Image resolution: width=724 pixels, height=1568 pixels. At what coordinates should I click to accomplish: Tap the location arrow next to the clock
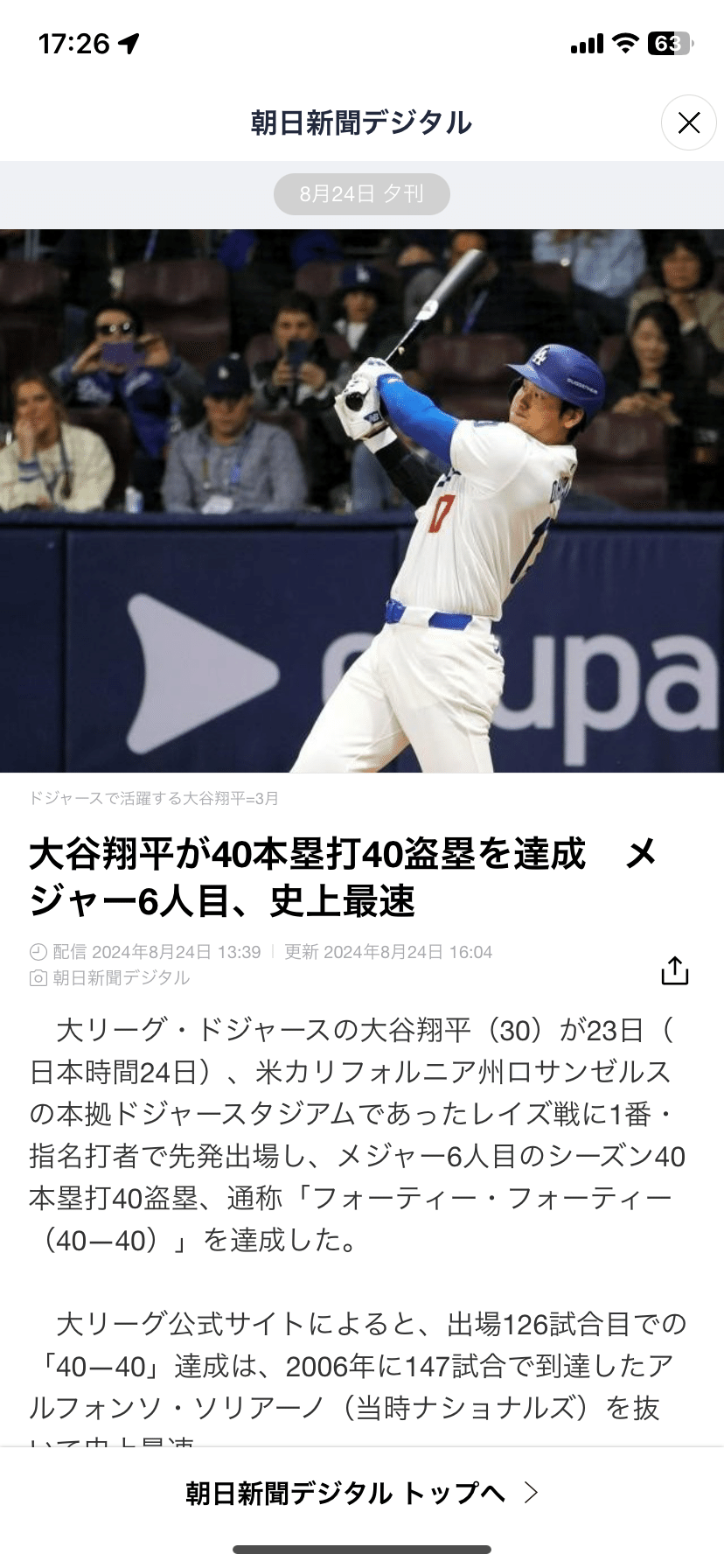pyautogui.click(x=129, y=39)
